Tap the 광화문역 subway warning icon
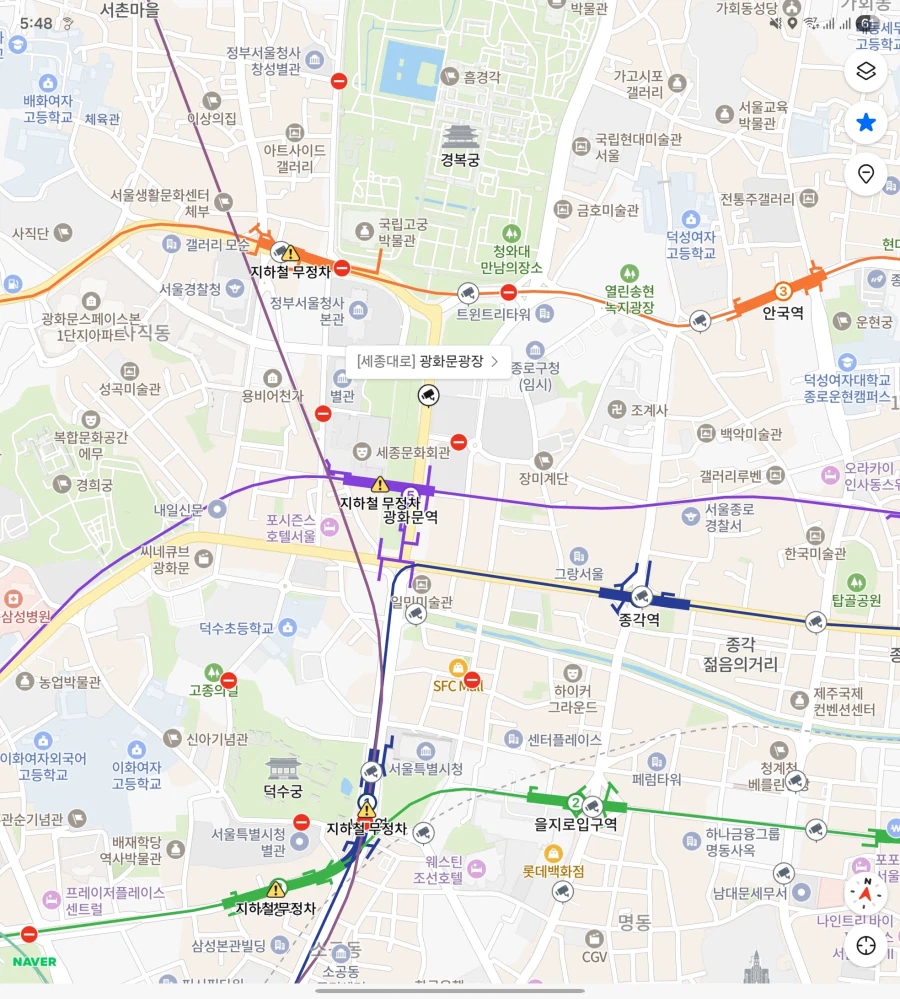The width and height of the screenshot is (900, 999). pos(379,485)
